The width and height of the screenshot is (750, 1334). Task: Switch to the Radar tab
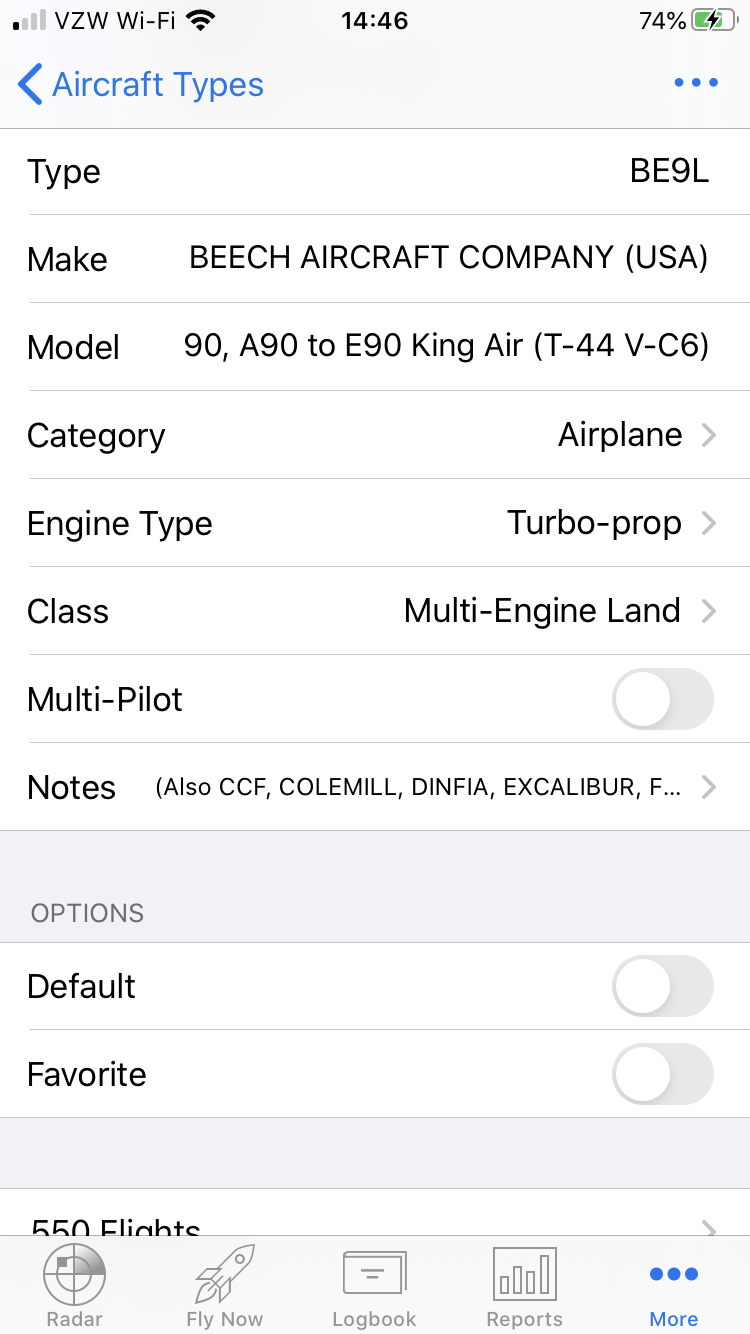75,1286
